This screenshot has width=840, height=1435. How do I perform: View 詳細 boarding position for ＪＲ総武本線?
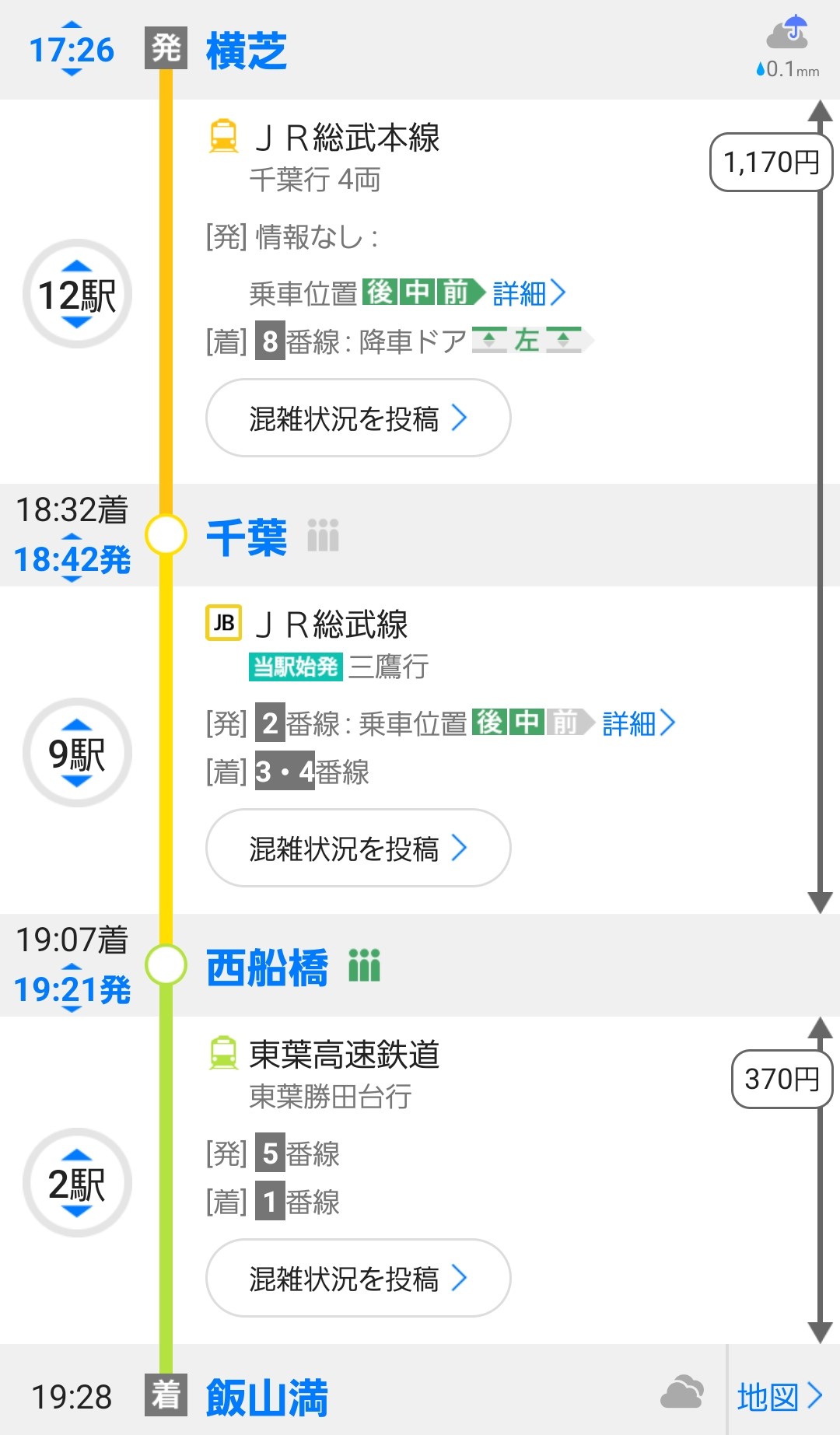click(529, 293)
